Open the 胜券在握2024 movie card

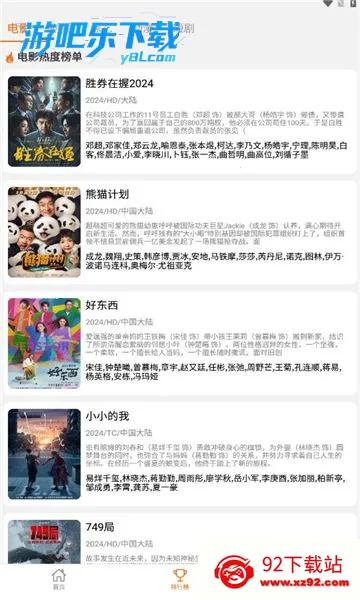[180, 122]
